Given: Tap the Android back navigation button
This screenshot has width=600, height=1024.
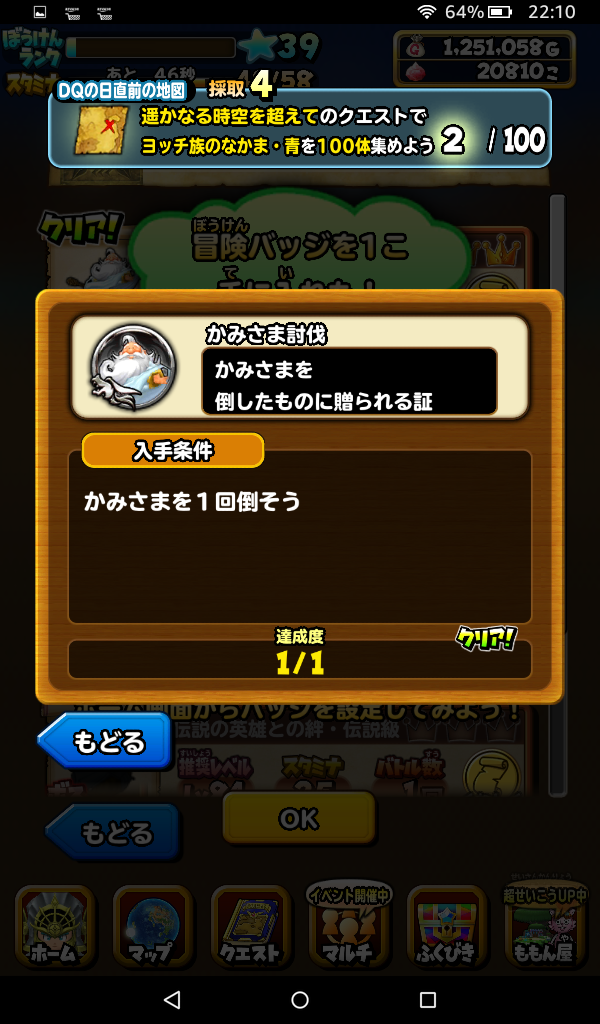Looking at the screenshot, I should point(172,999).
